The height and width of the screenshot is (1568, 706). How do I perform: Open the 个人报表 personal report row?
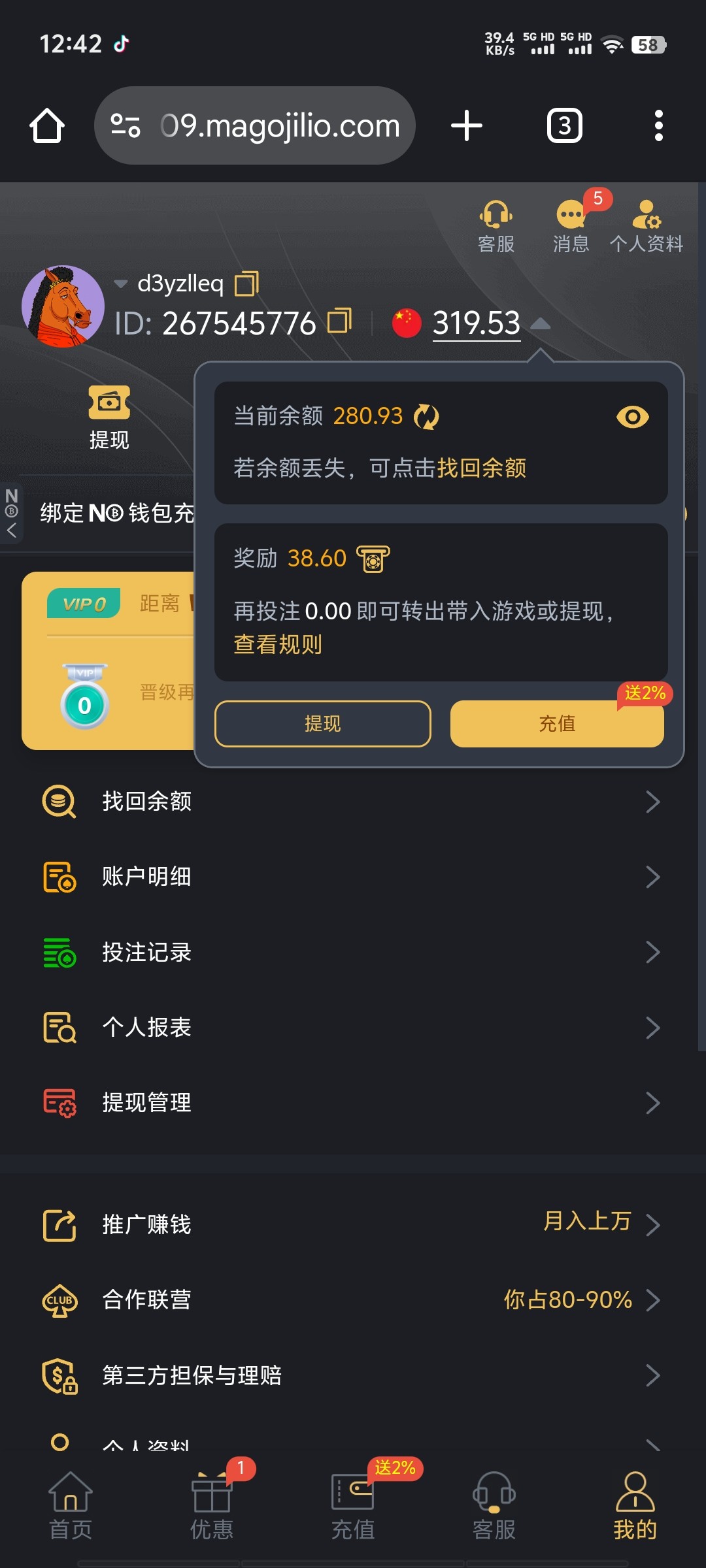click(x=353, y=1028)
